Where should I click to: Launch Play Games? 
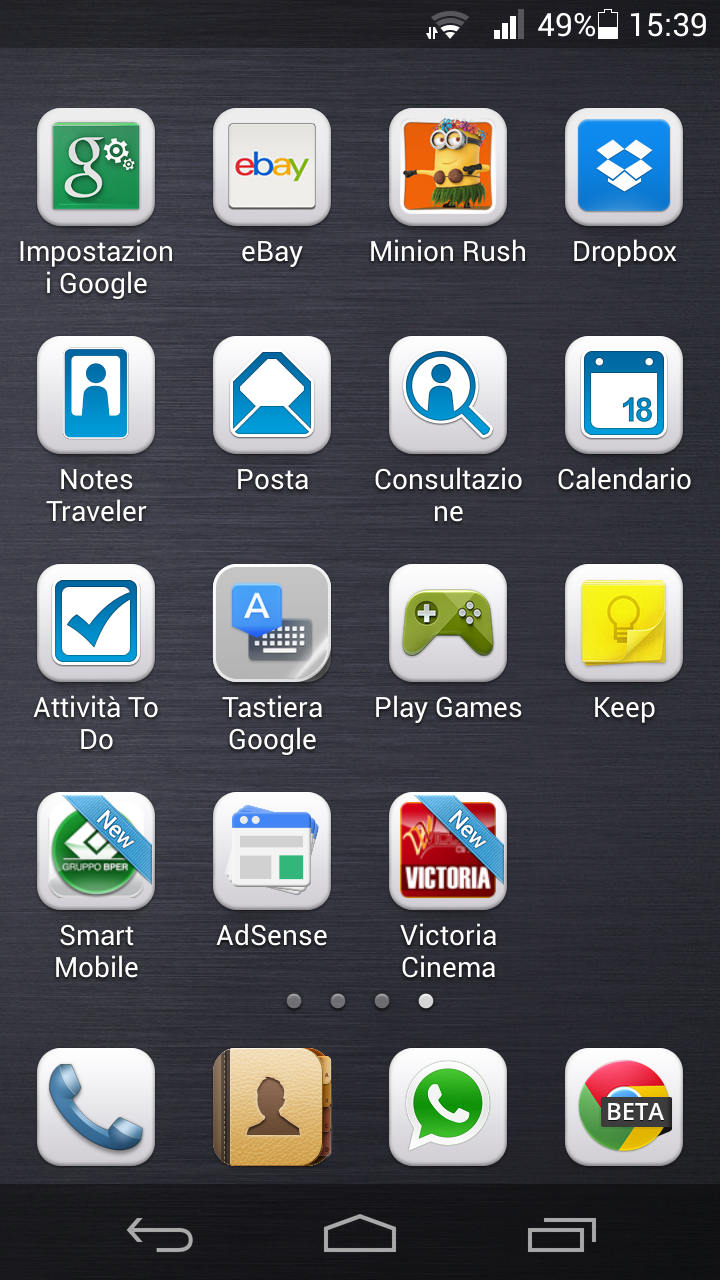tap(448, 622)
